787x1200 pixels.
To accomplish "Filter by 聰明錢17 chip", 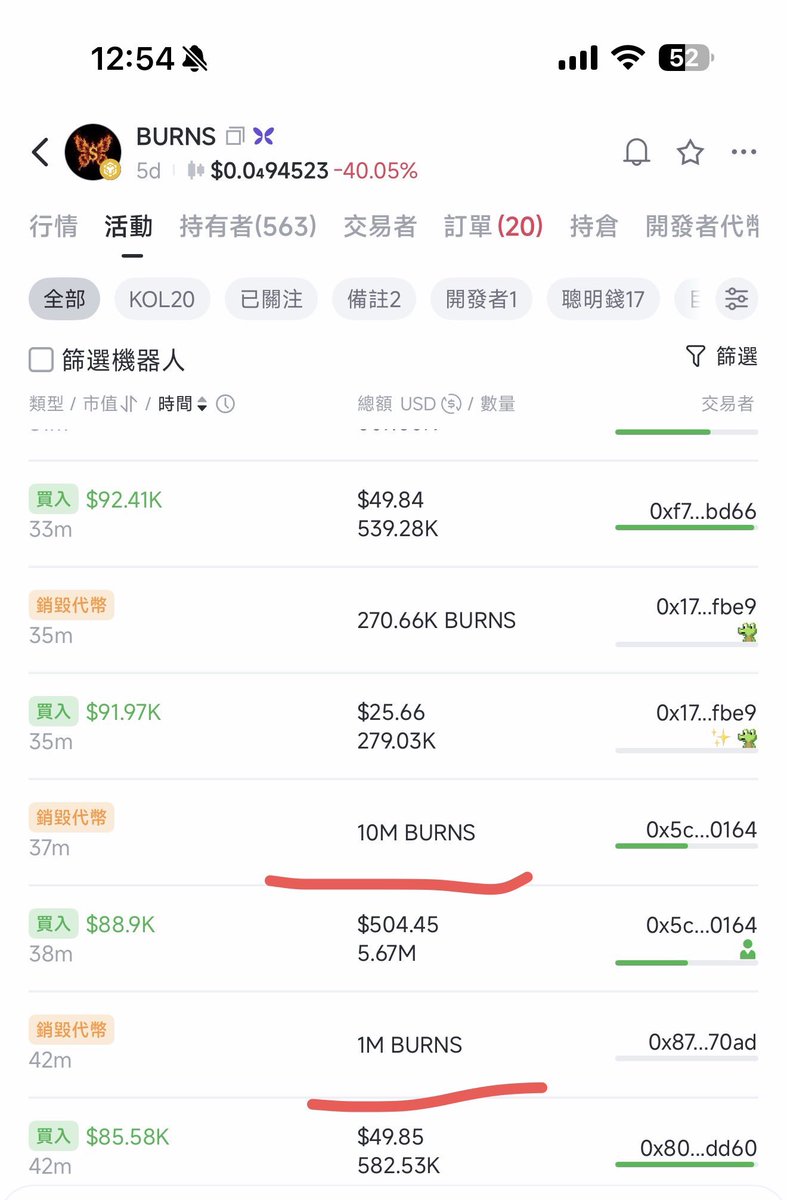I will coord(603,299).
